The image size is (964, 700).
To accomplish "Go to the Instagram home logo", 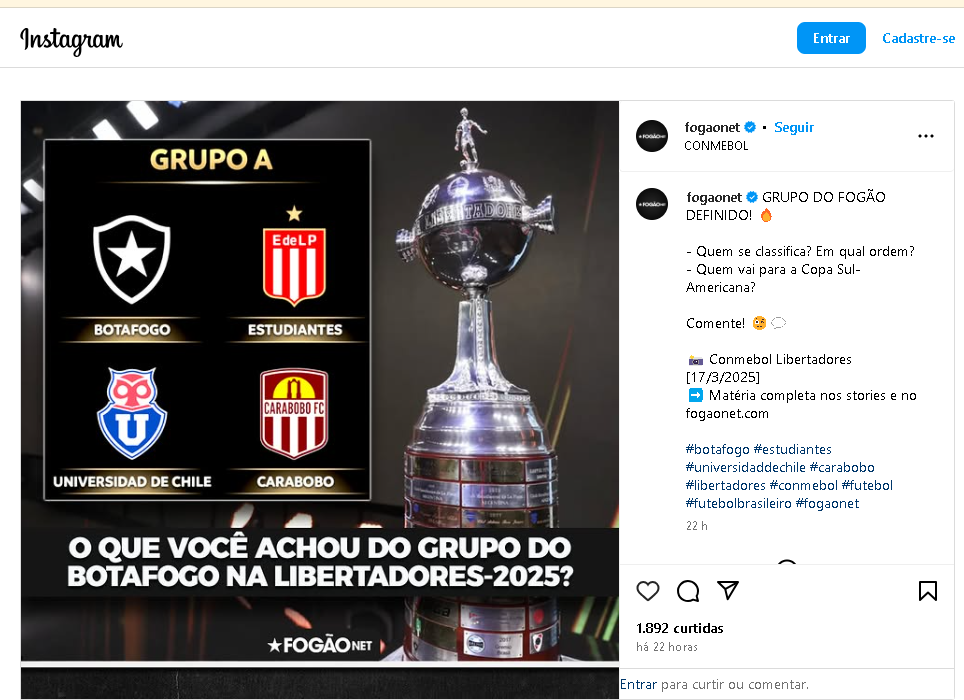I will click(71, 40).
